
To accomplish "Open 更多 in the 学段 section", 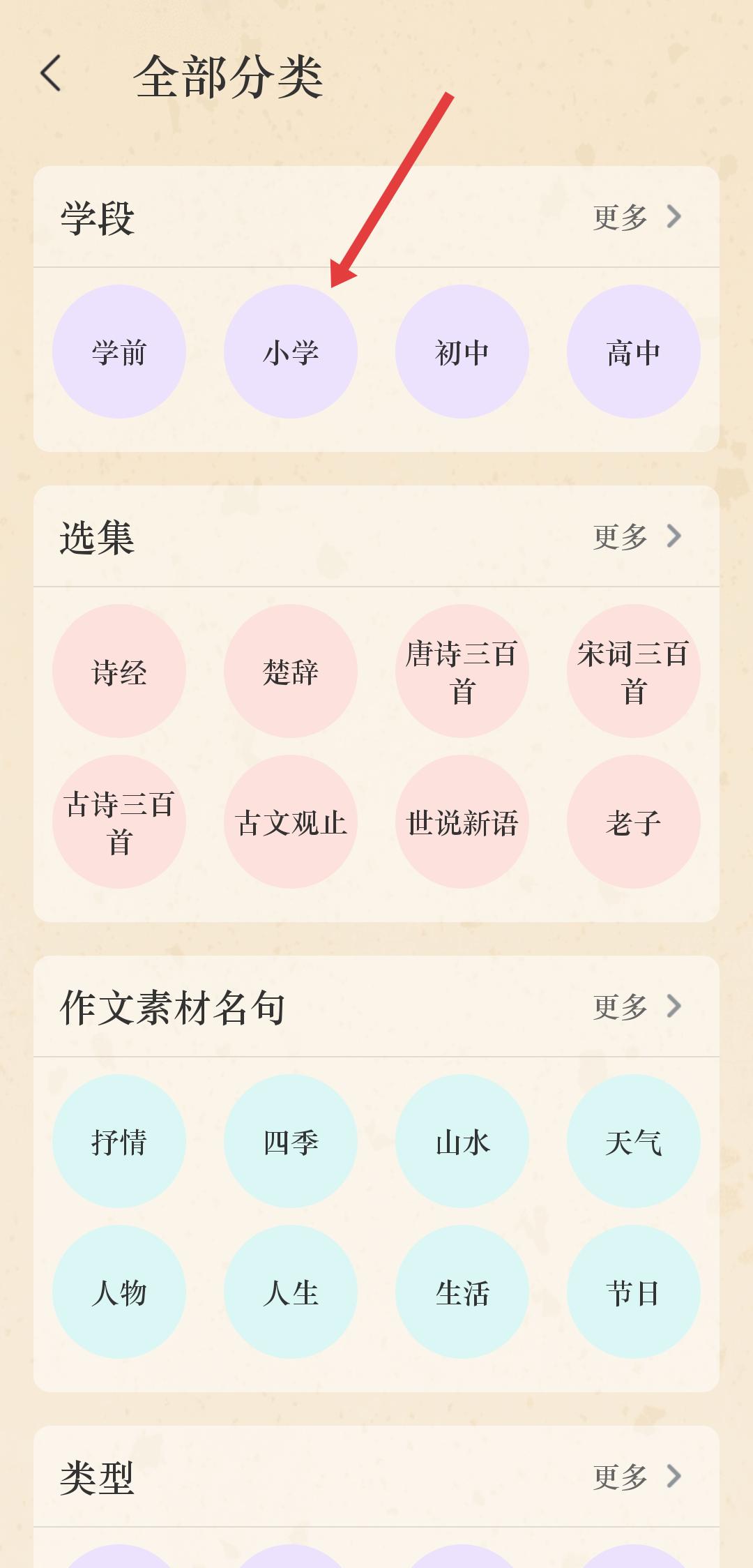I will pyautogui.click(x=636, y=218).
